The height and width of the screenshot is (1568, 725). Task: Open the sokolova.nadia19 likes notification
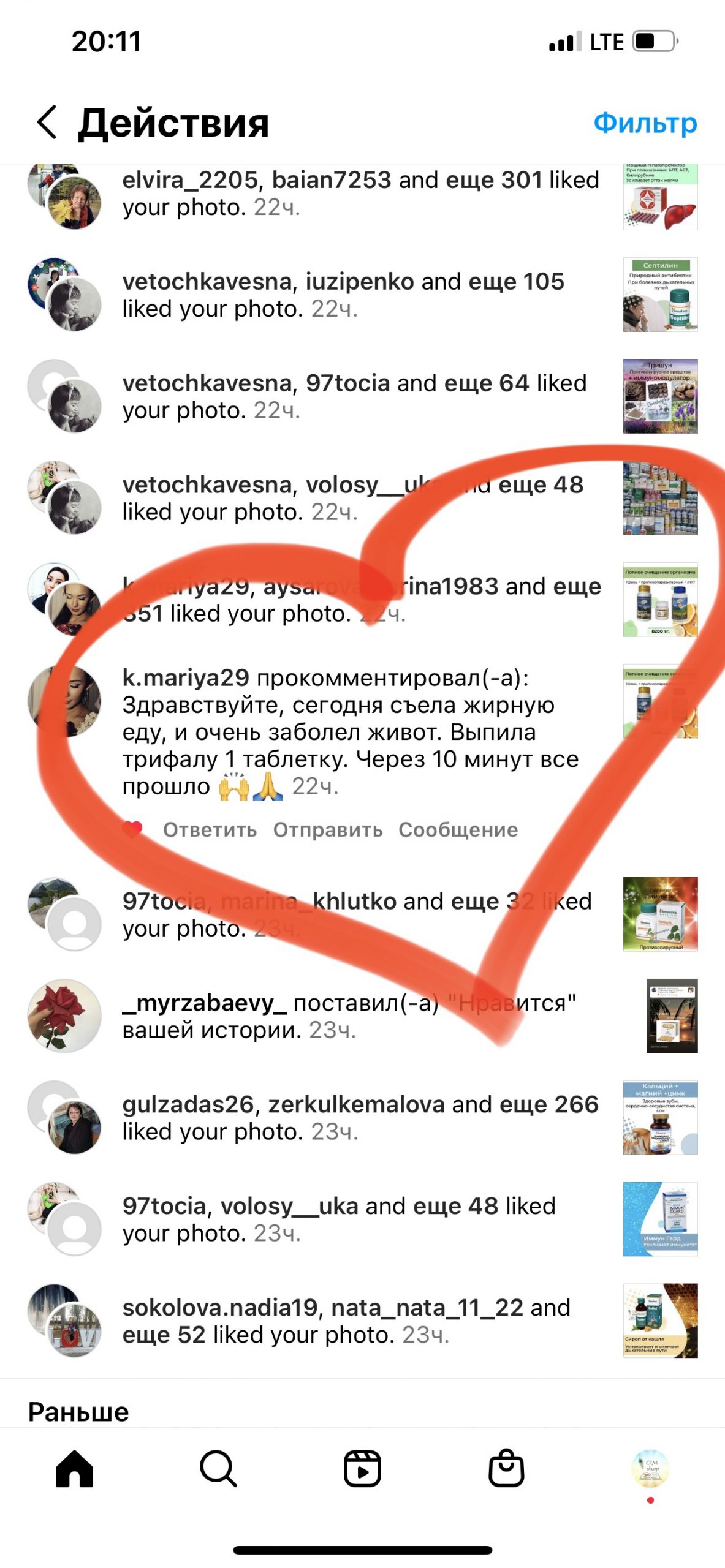pos(346,1321)
